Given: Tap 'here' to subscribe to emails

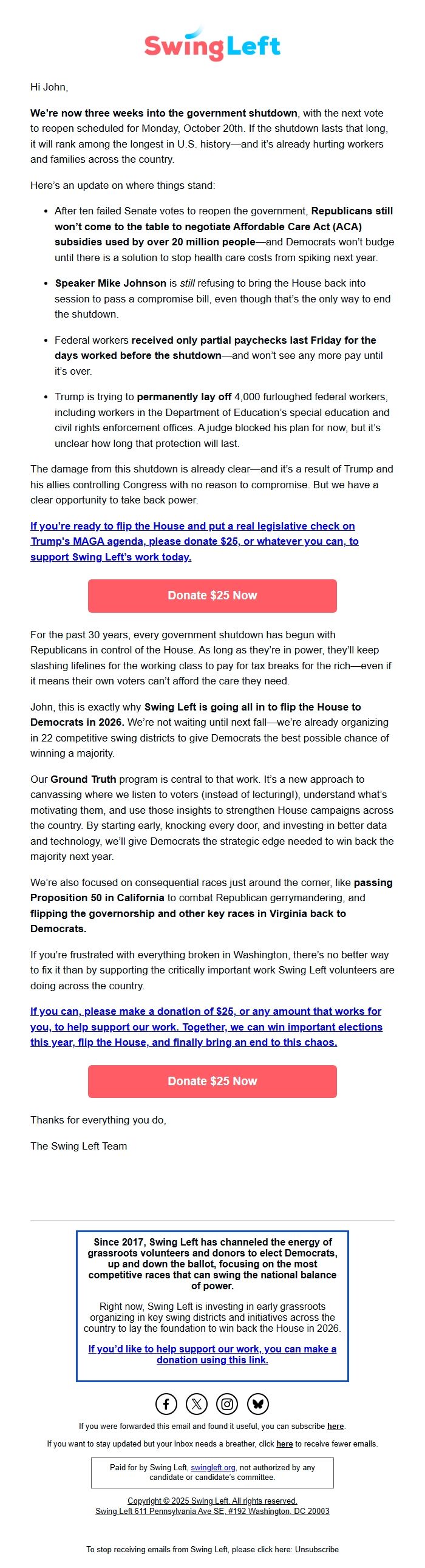Looking at the screenshot, I should pyautogui.click(x=336, y=1425).
